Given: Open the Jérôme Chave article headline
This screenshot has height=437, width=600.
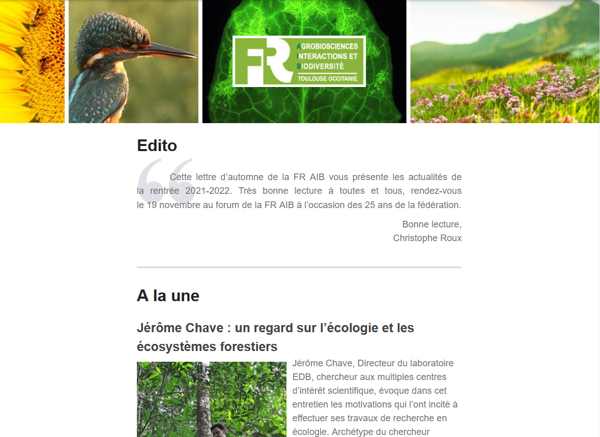Looking at the screenshot, I should point(275,337).
